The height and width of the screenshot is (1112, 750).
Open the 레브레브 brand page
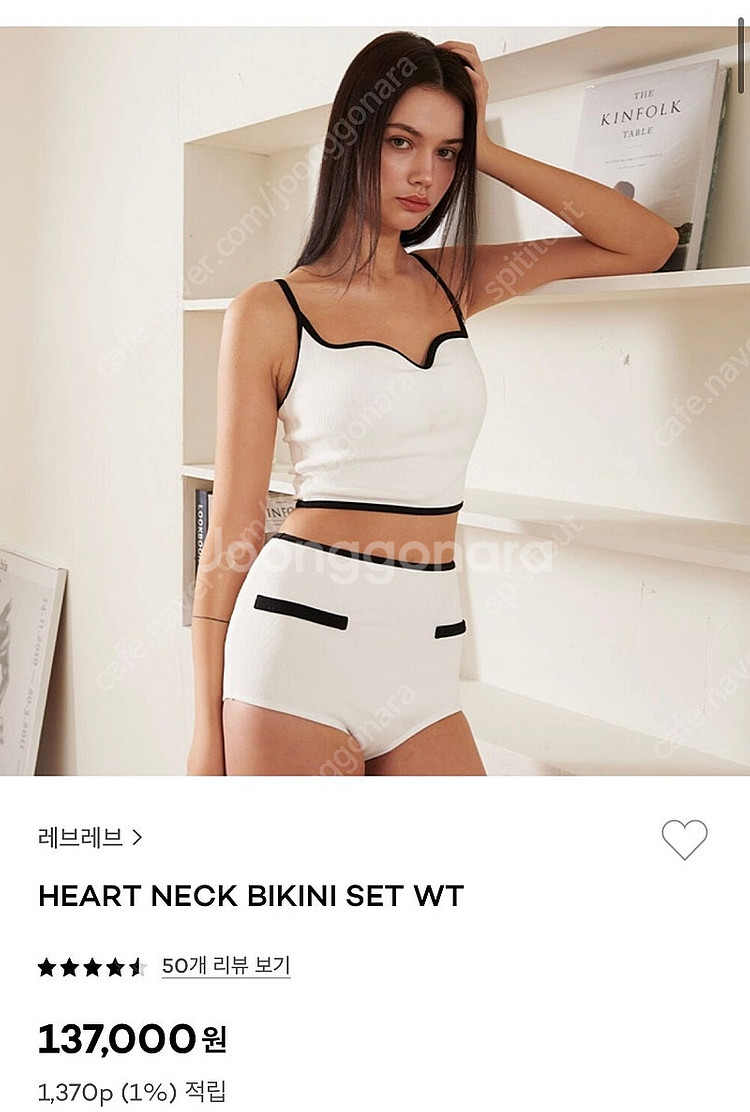click(x=90, y=837)
